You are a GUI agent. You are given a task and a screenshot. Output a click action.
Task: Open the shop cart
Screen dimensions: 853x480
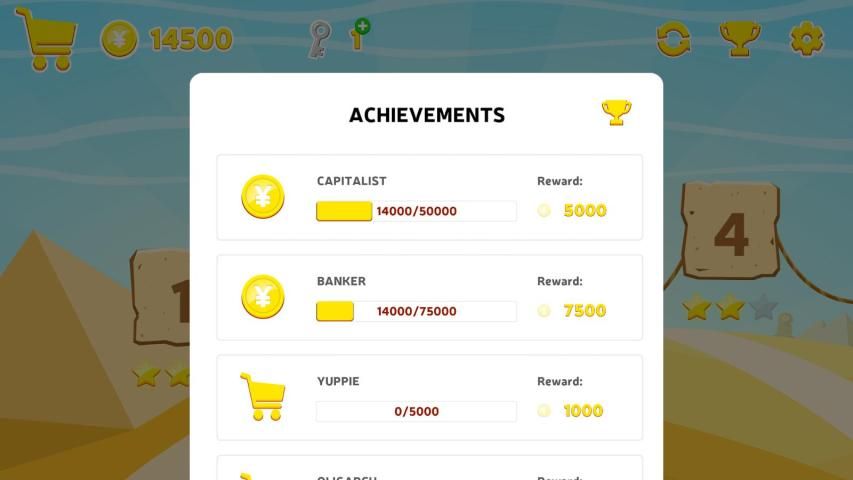(46, 40)
